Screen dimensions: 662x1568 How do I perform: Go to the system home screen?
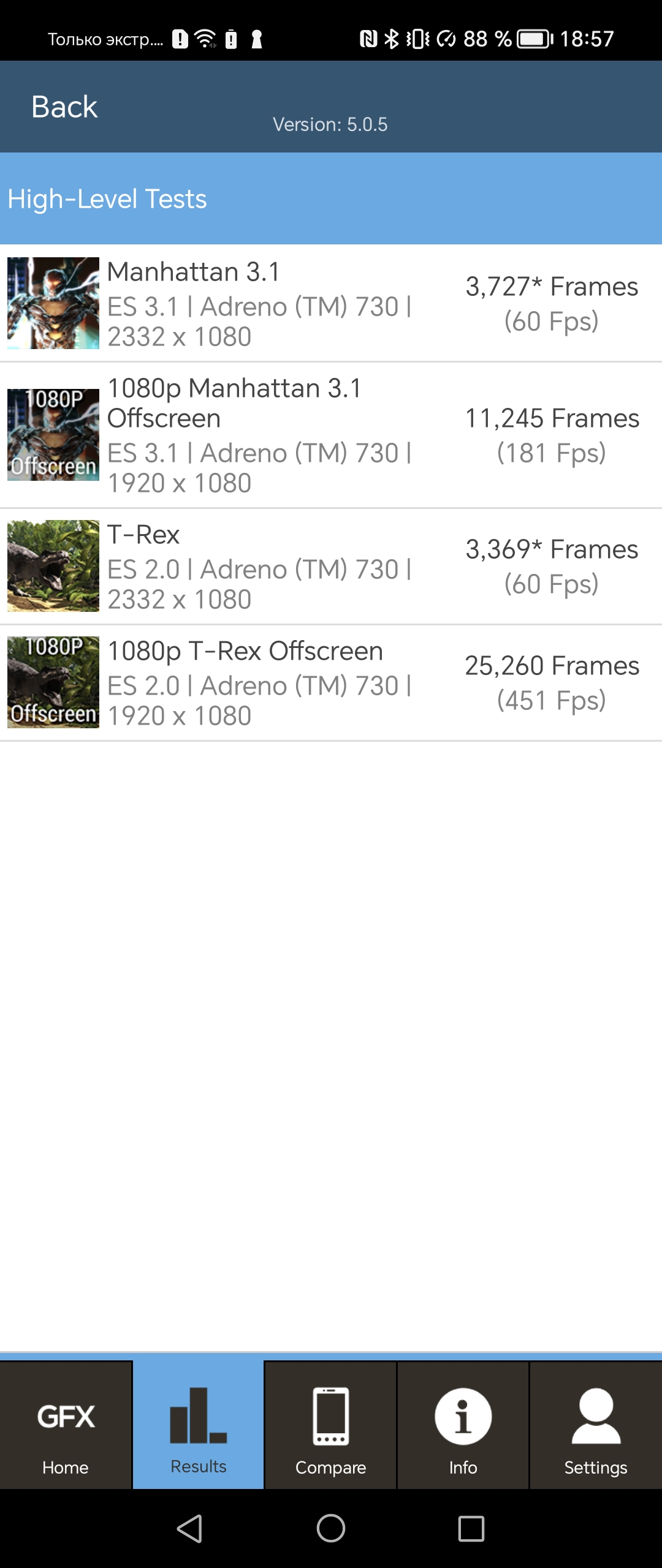click(x=331, y=1528)
